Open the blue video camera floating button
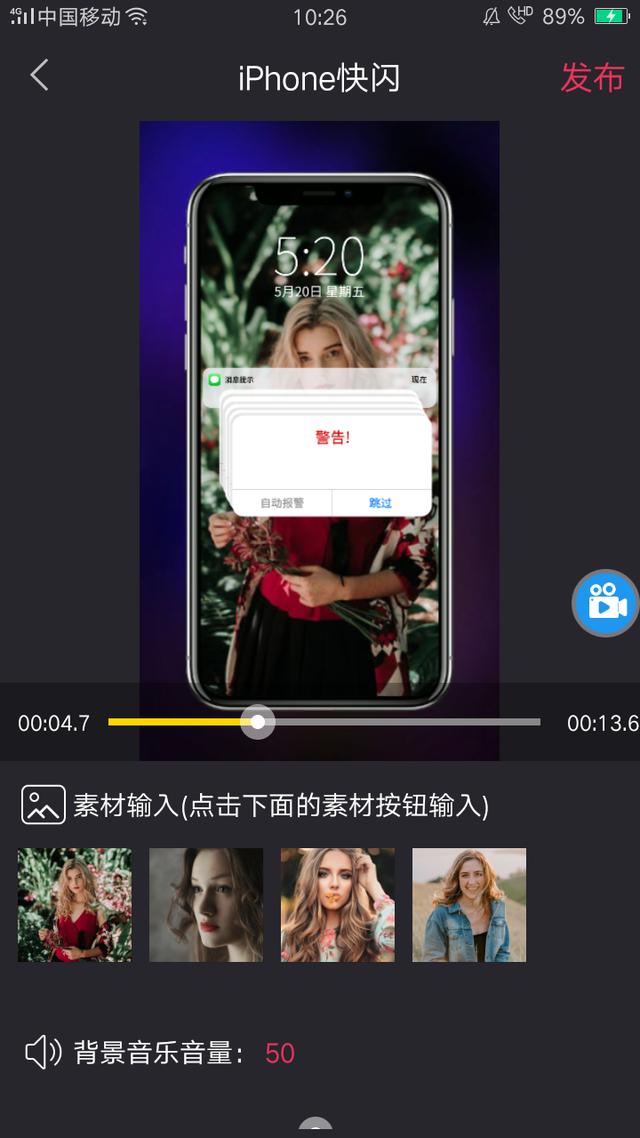The width and height of the screenshot is (640, 1138). 606,603
